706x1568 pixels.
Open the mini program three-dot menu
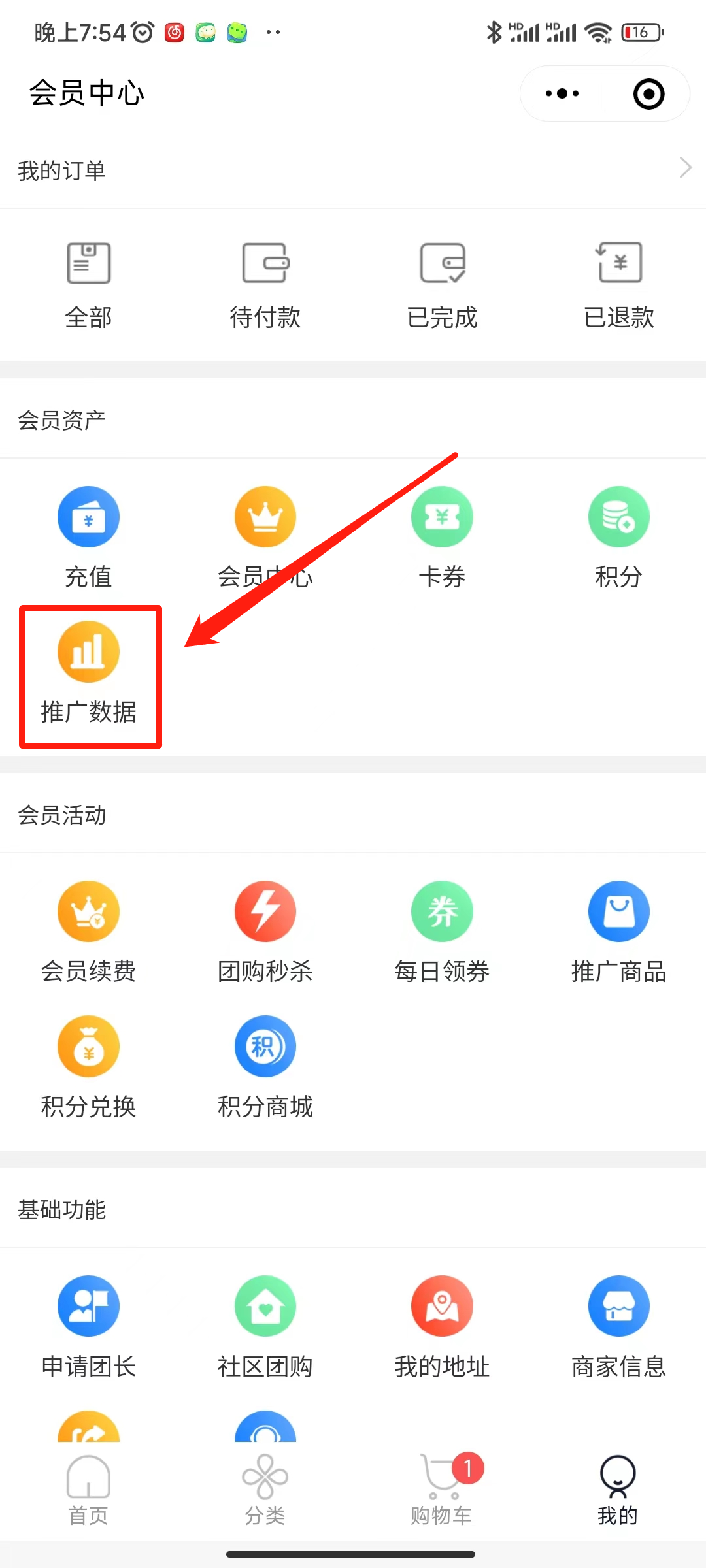(x=562, y=93)
